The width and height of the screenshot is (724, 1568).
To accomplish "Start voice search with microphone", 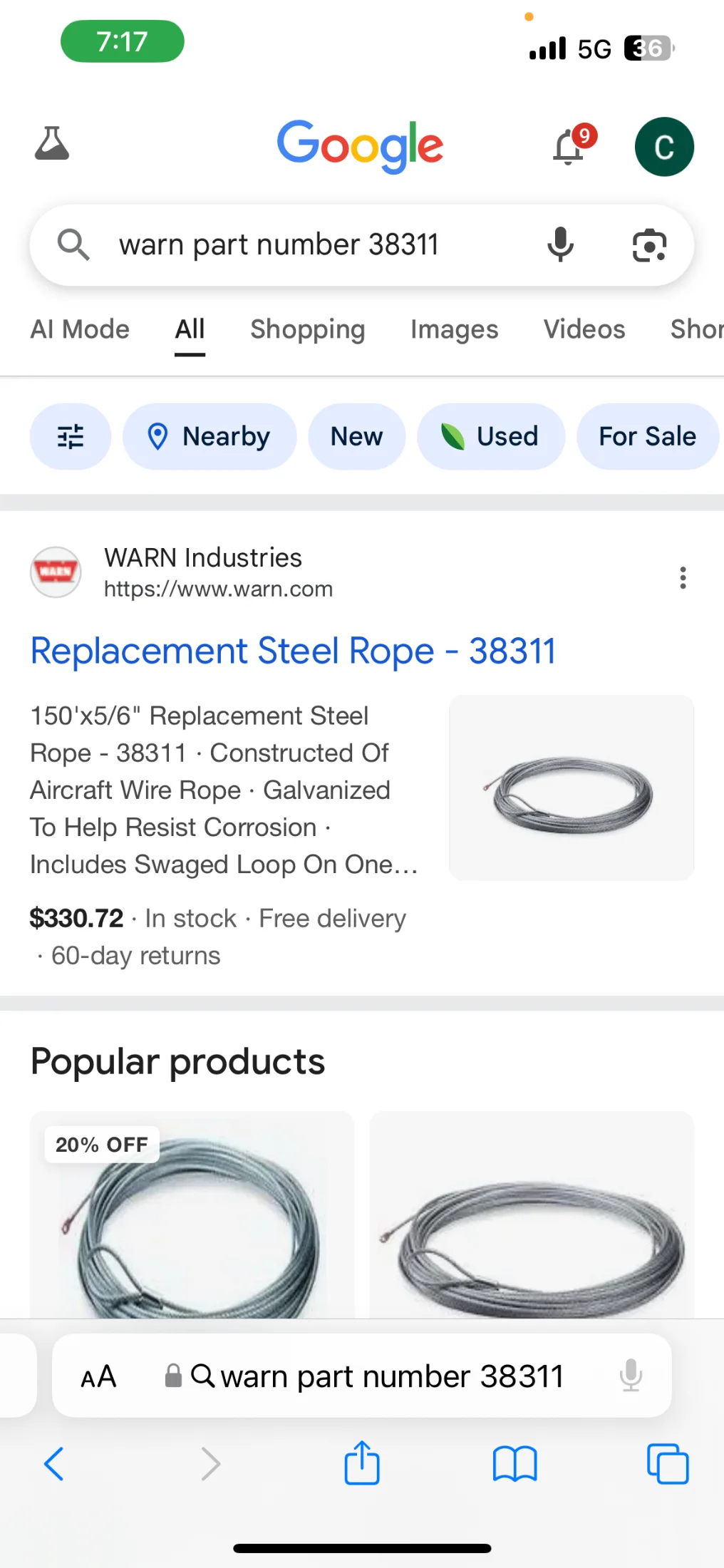I will pyautogui.click(x=560, y=245).
